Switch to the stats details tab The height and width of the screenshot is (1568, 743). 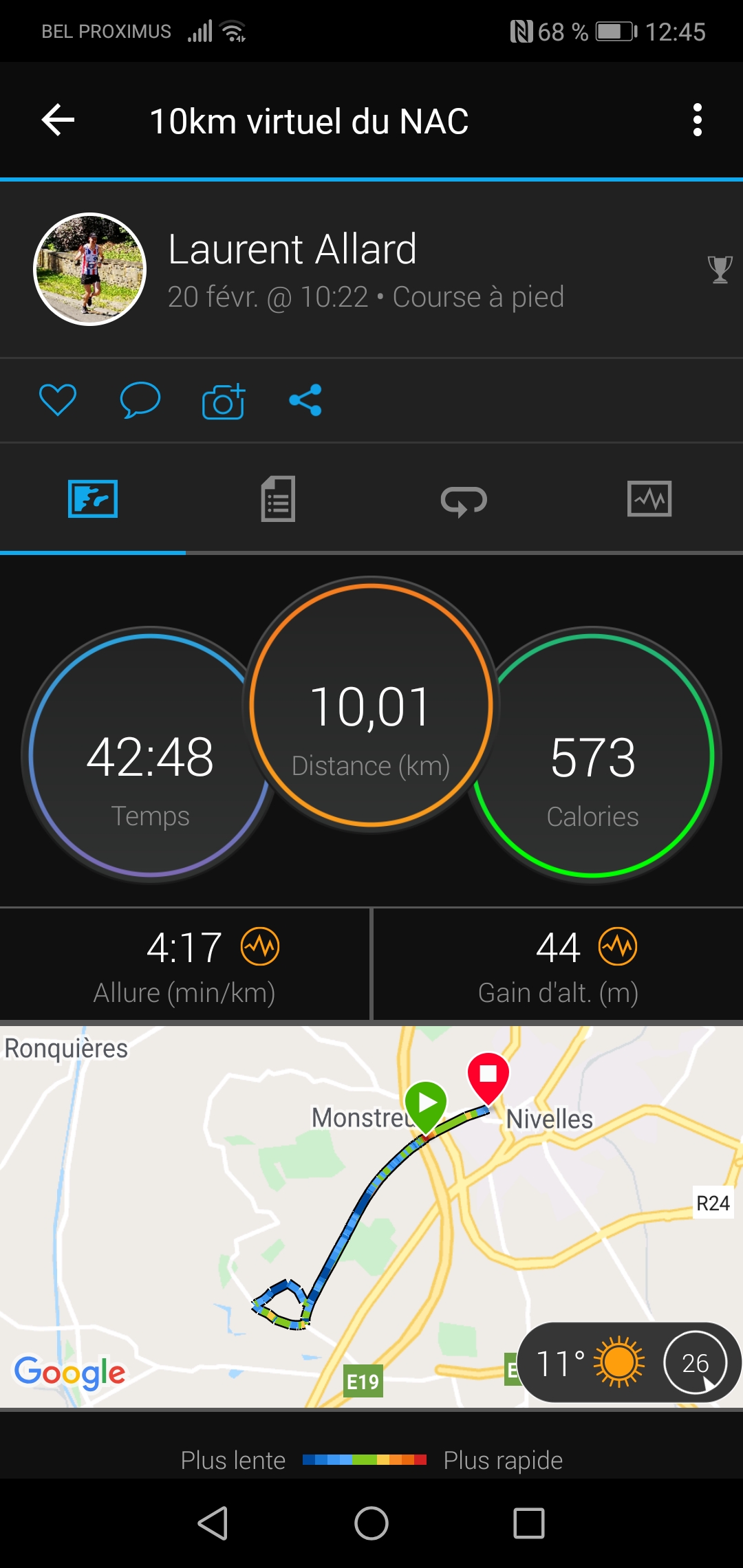coord(278,499)
